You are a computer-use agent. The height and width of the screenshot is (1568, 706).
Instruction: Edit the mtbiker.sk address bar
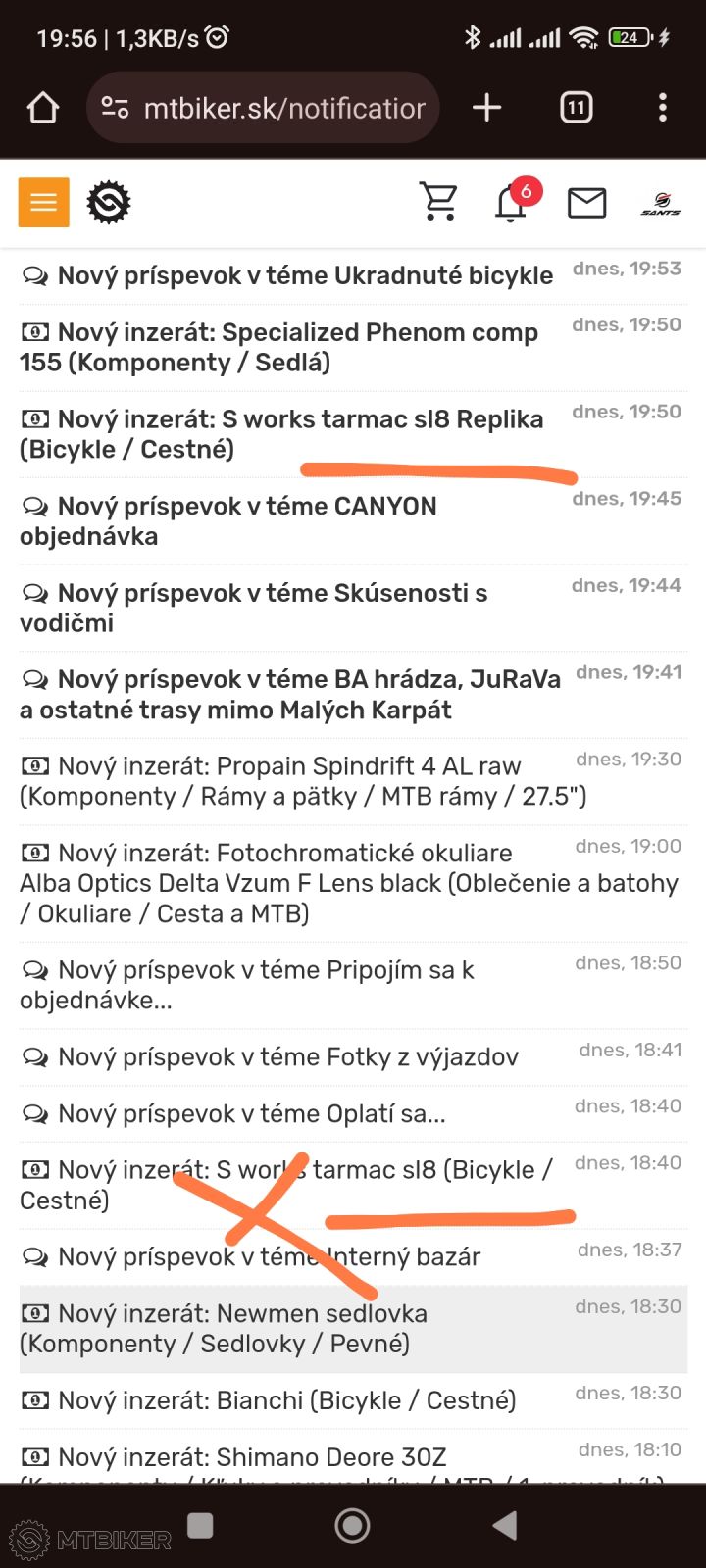(x=284, y=108)
